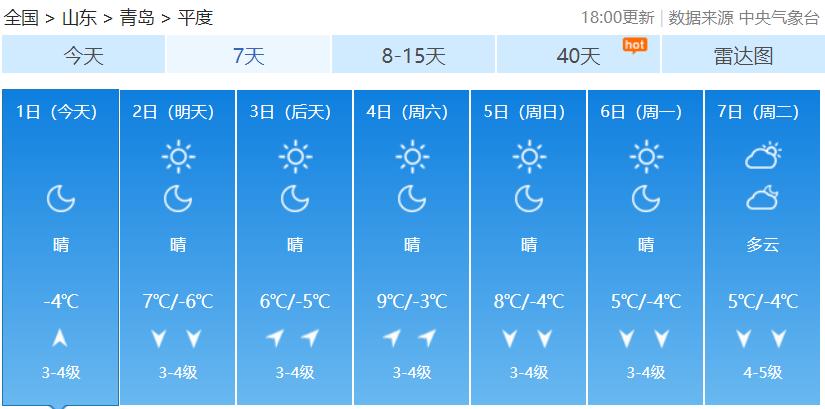
Task: Switch to the 40天 forecast tab
Action: [x=578, y=56]
